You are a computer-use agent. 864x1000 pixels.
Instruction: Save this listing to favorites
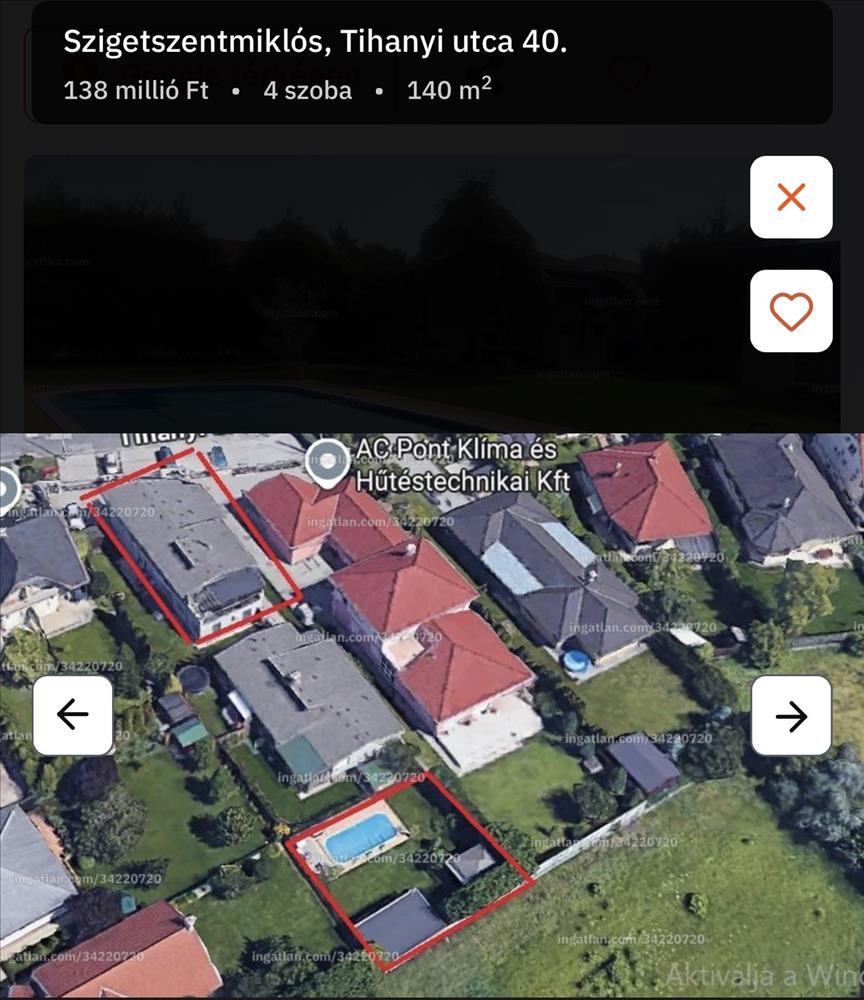pyautogui.click(x=791, y=311)
